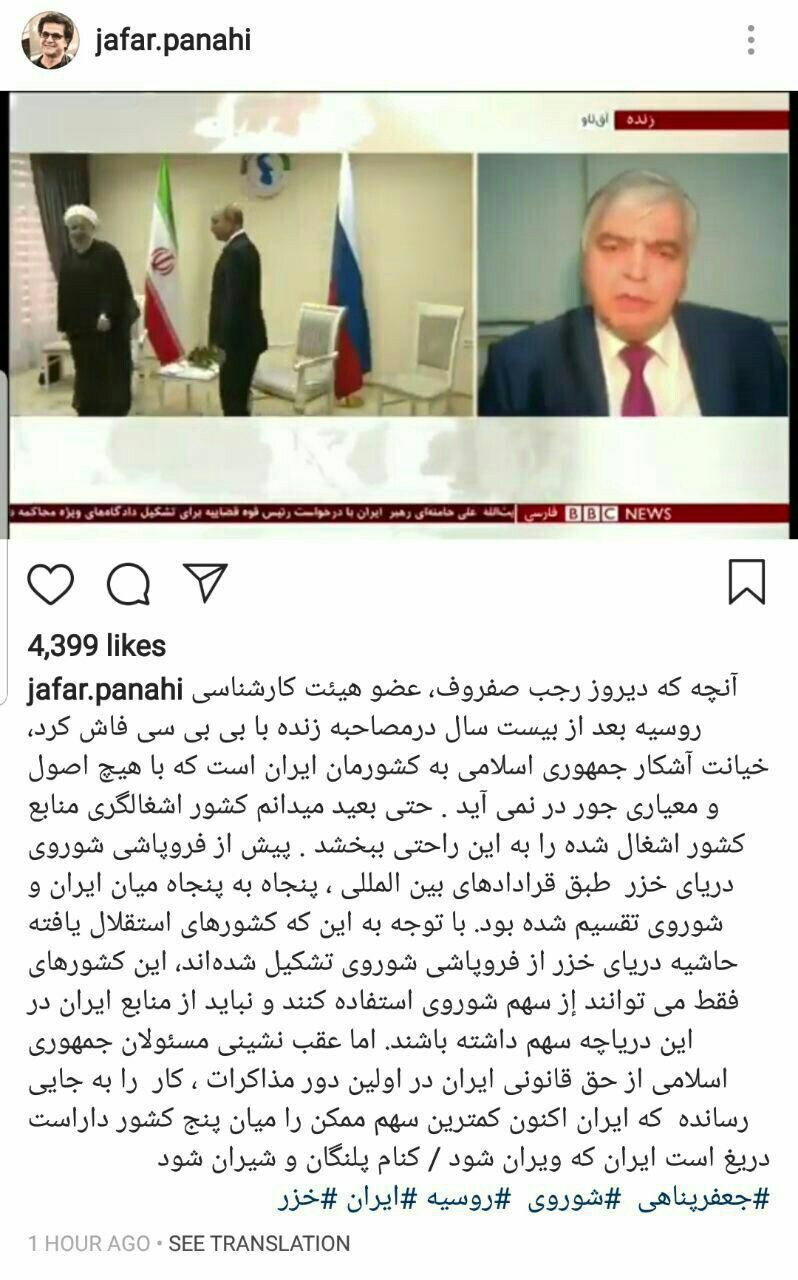Open comments via the speech bubble icon
Screen dimensions: 798x1280
(128, 583)
